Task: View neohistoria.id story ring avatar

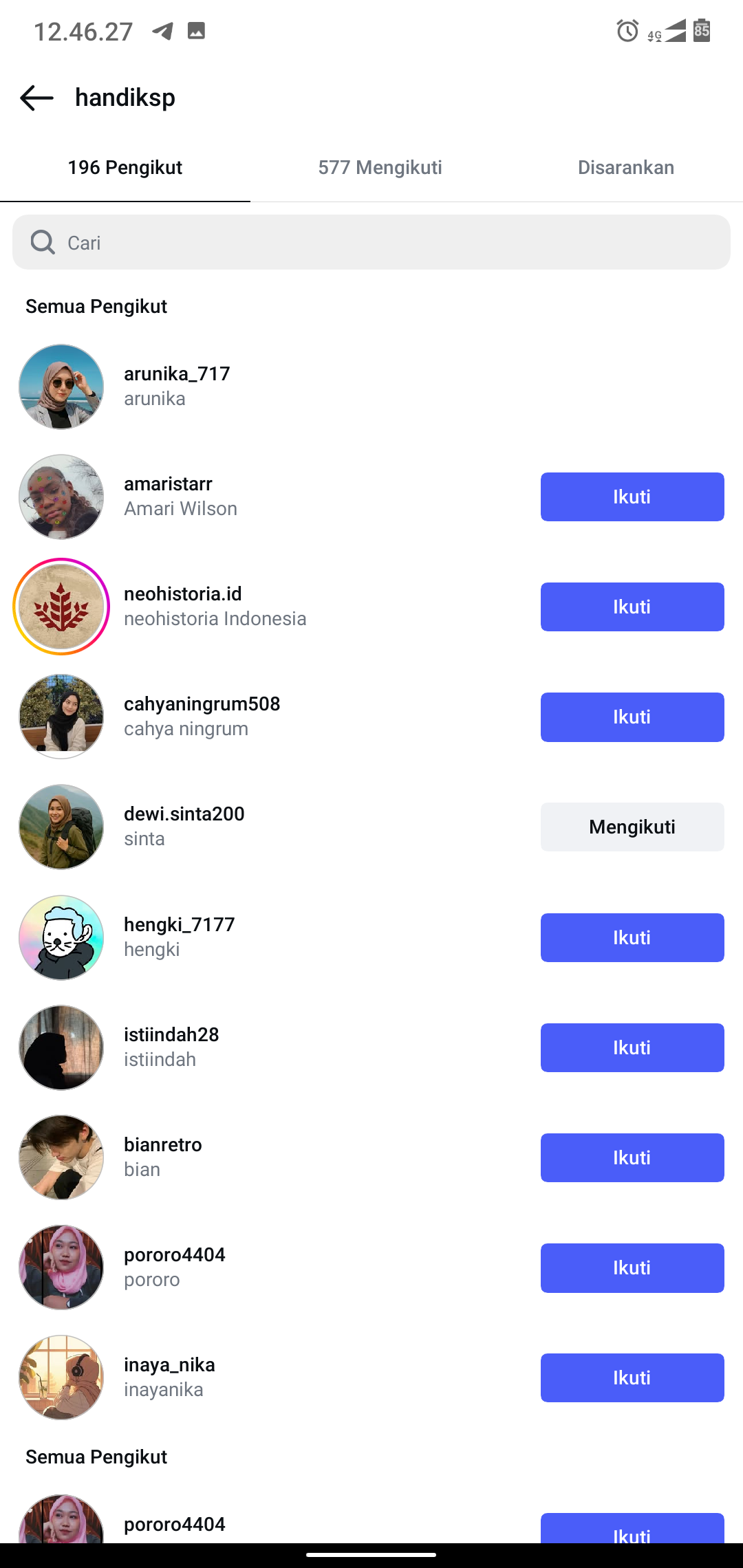Action: coord(61,607)
